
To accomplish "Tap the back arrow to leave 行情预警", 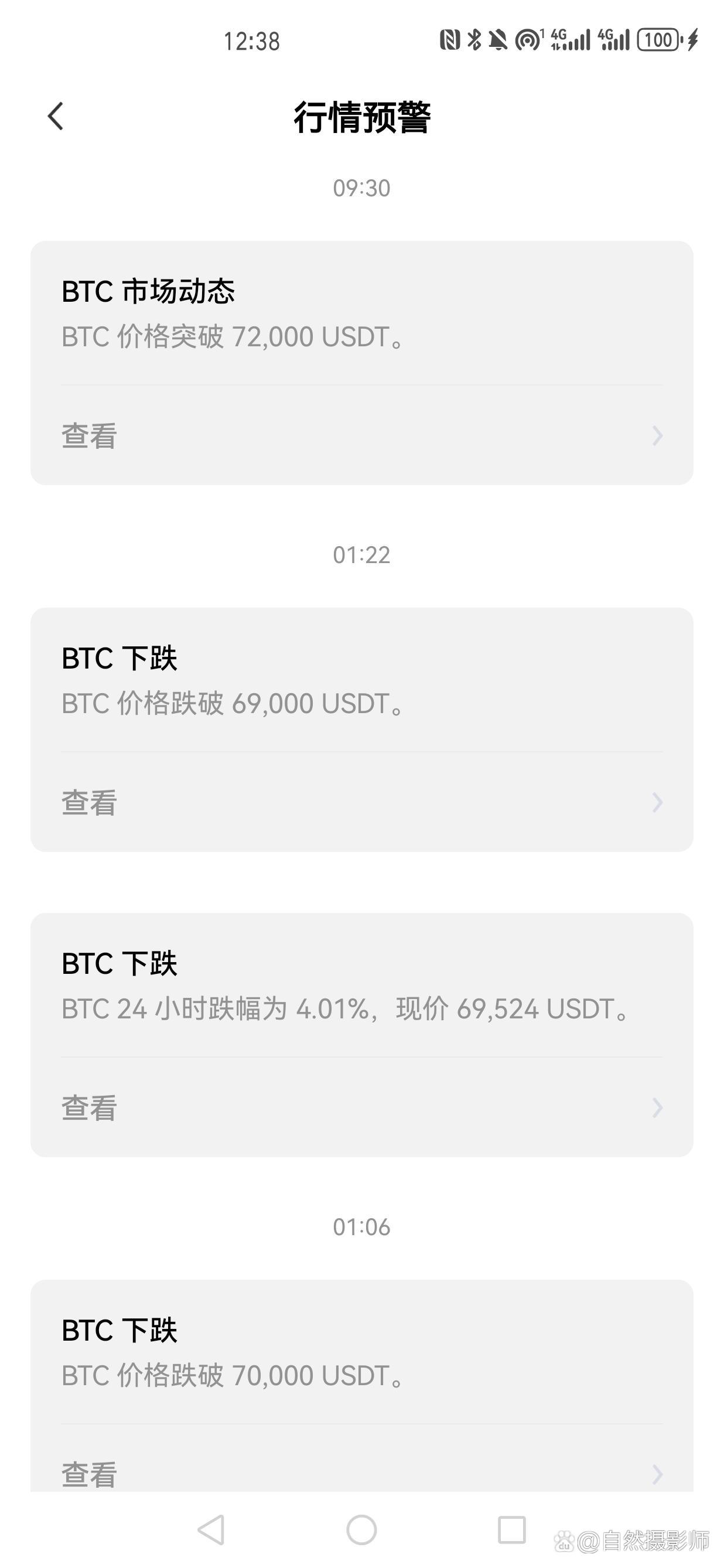I will pyautogui.click(x=56, y=115).
